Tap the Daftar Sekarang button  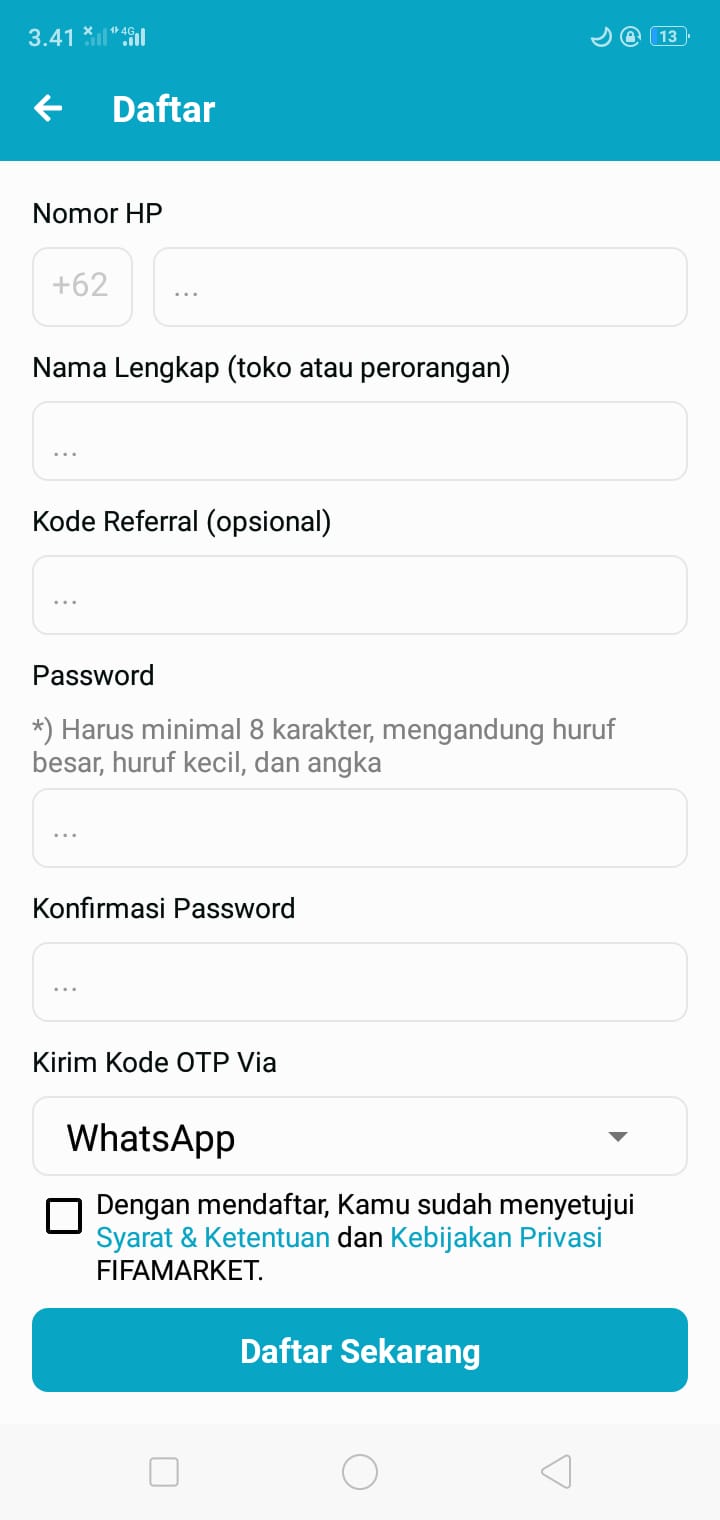click(x=360, y=1350)
